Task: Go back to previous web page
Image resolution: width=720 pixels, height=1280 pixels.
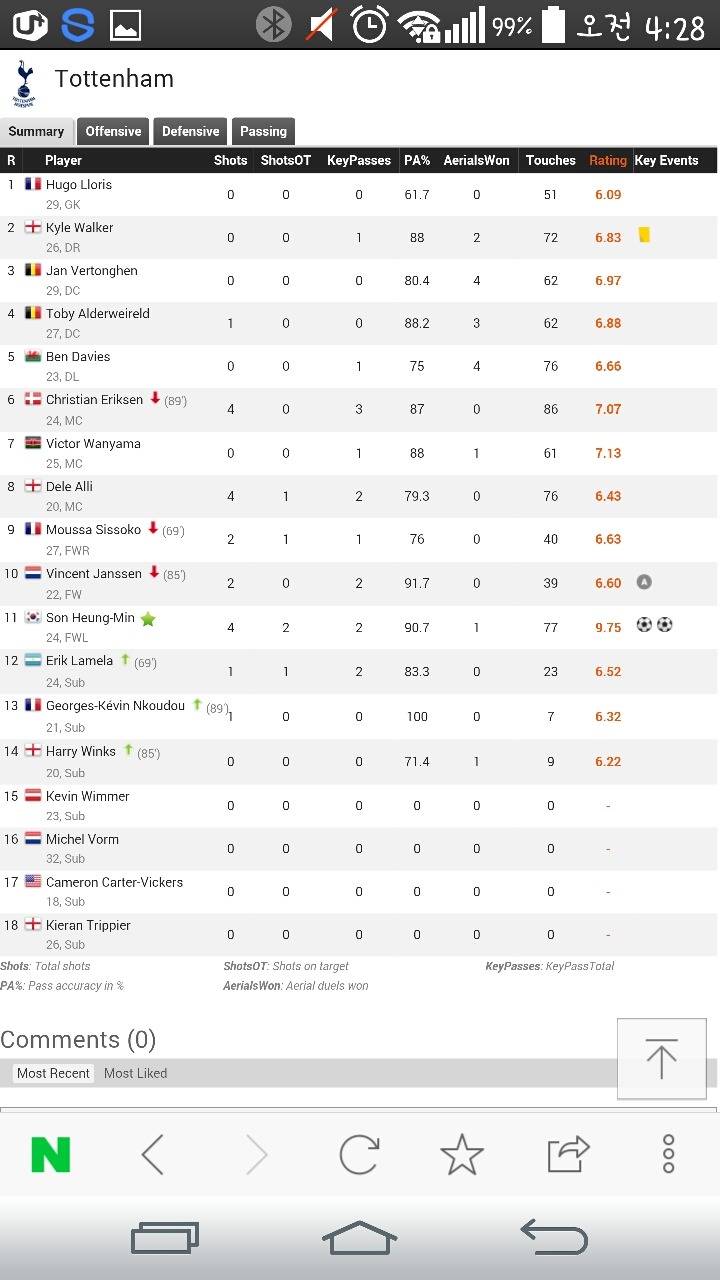Action: [x=153, y=1155]
